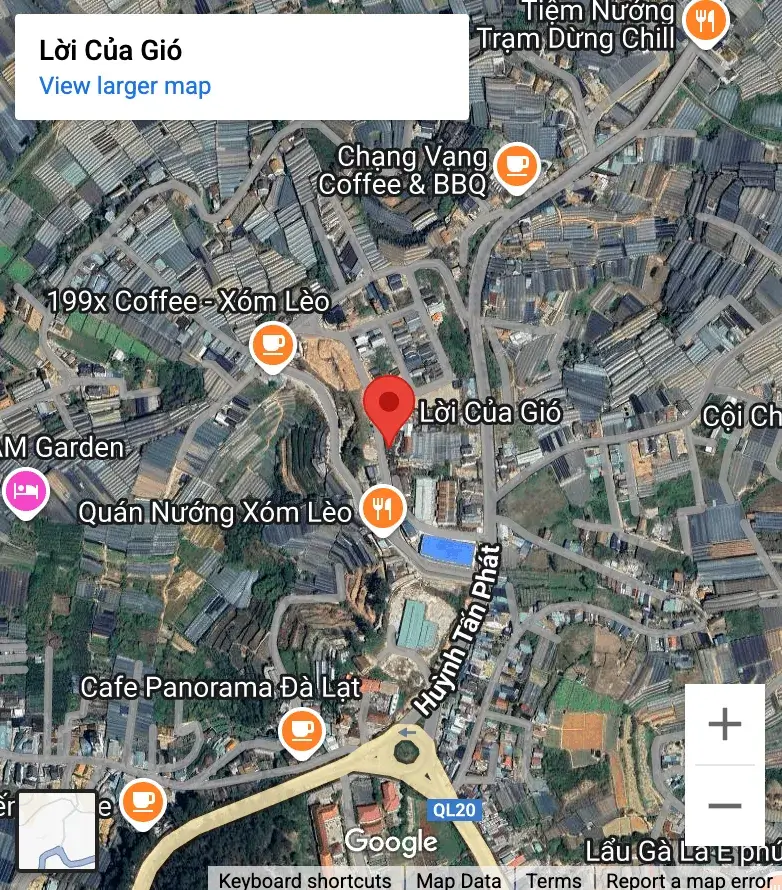Open the Chạng Vạng Coffee & BBQ marker
Viewport: 782px width, 890px height.
click(516, 164)
